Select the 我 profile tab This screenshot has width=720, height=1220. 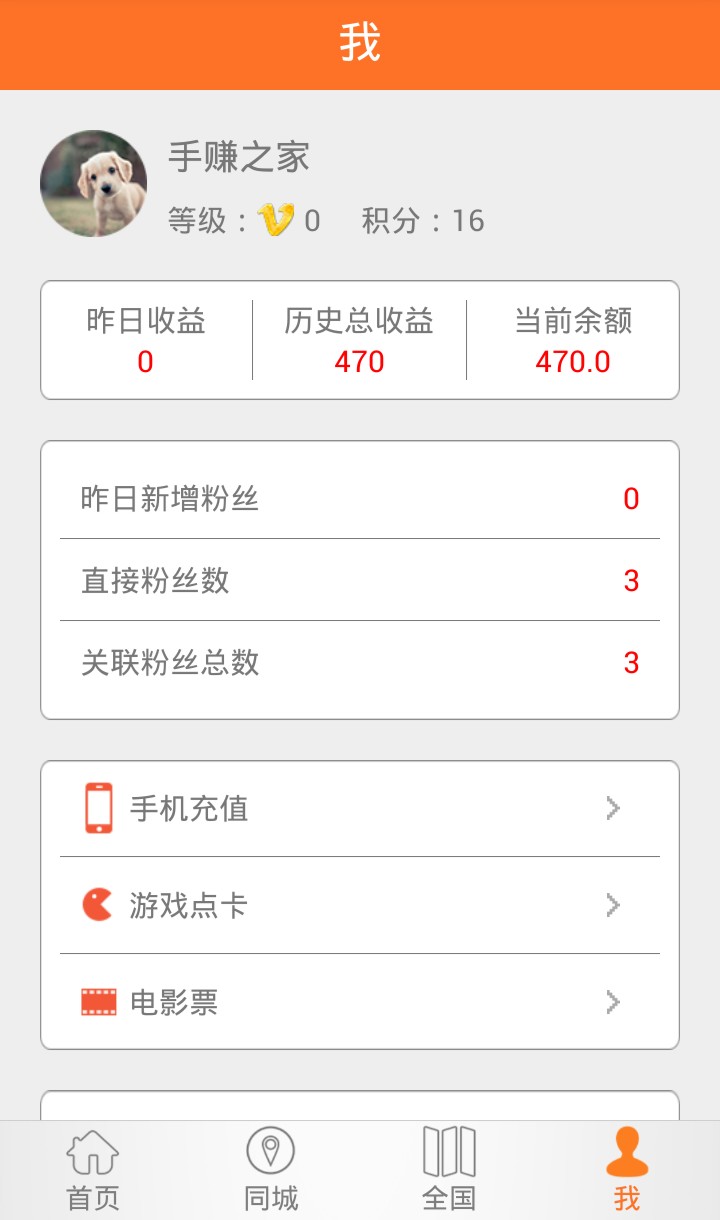coord(627,1170)
